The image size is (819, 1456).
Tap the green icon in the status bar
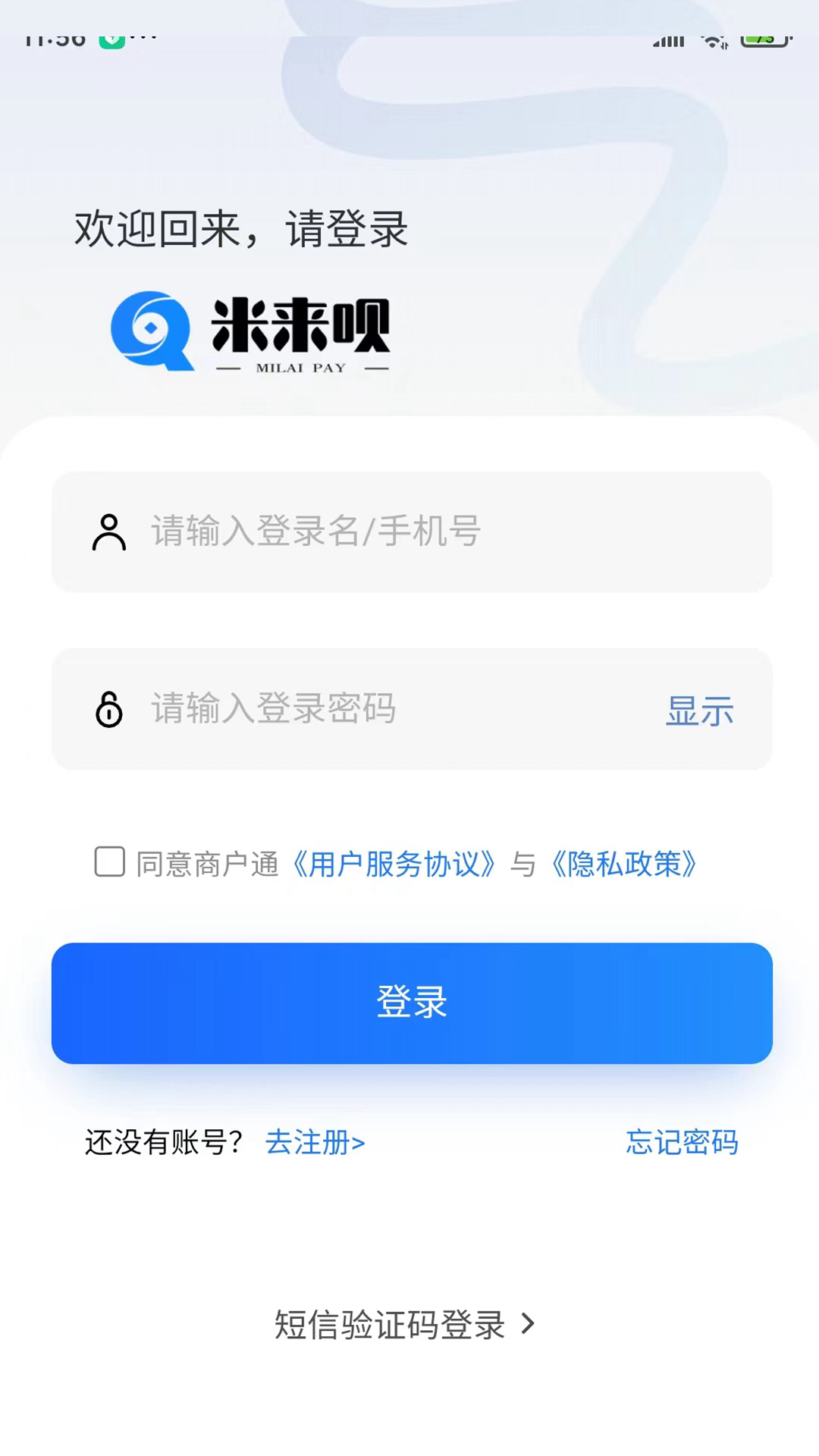click(112, 39)
